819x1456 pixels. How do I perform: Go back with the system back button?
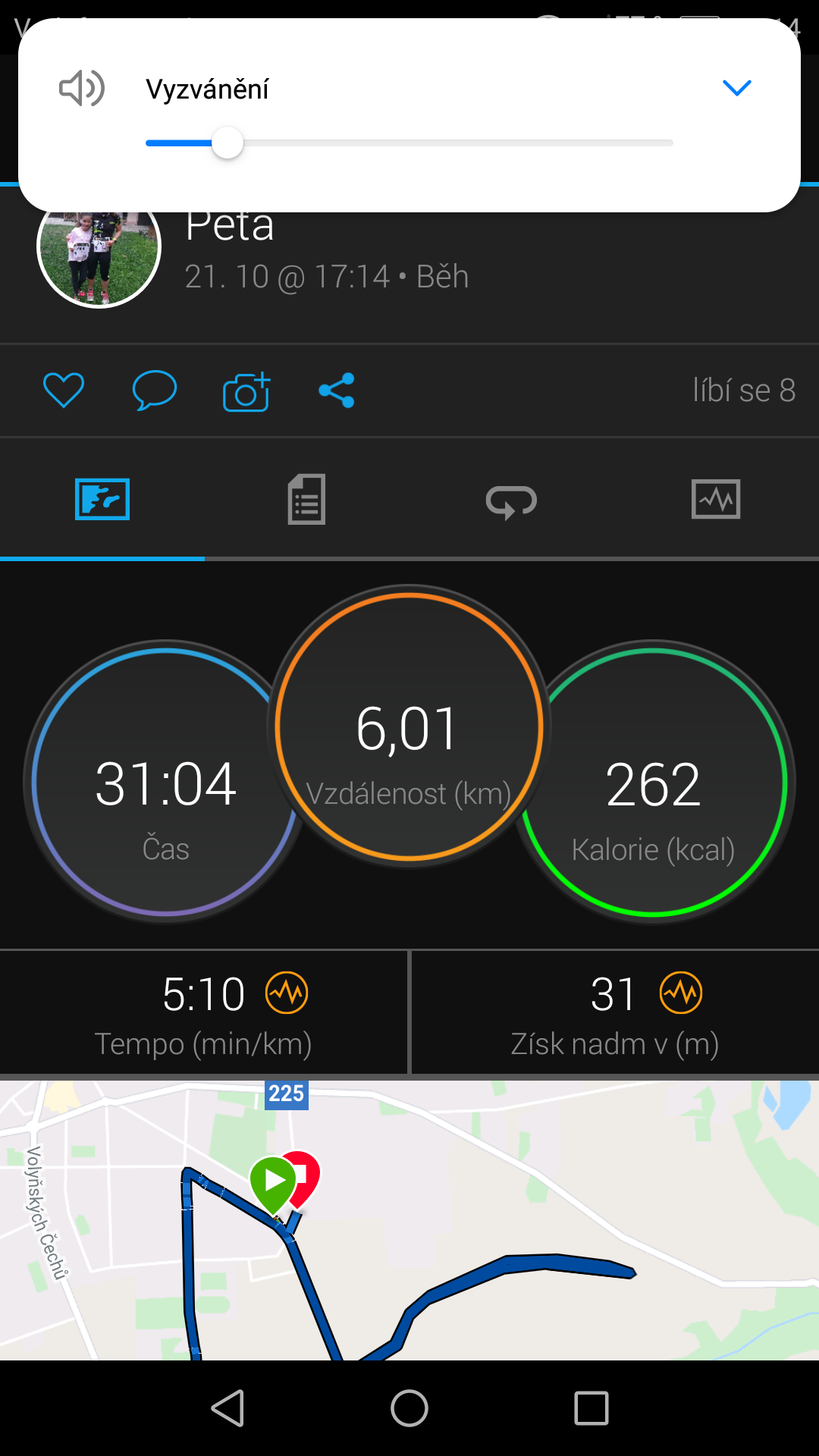(x=227, y=1408)
